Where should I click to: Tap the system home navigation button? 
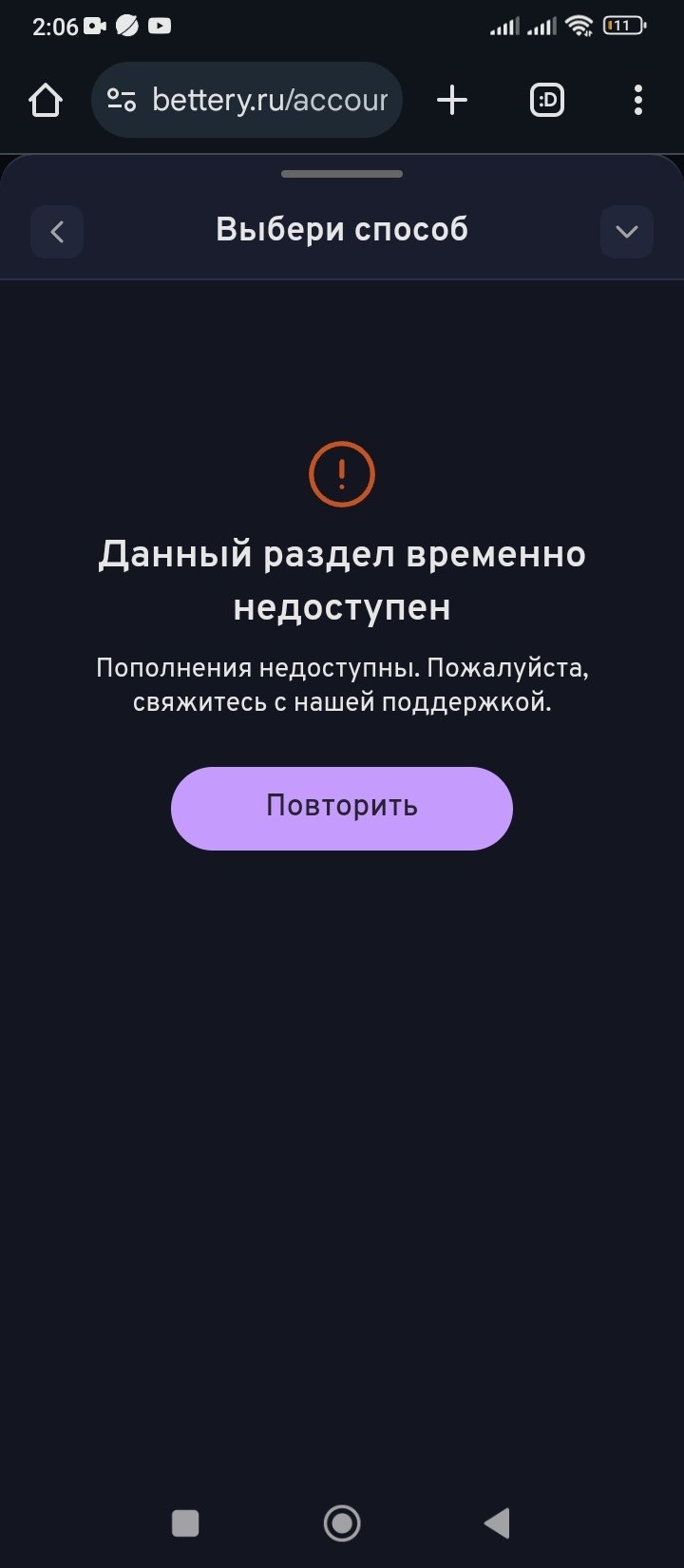[342, 1522]
